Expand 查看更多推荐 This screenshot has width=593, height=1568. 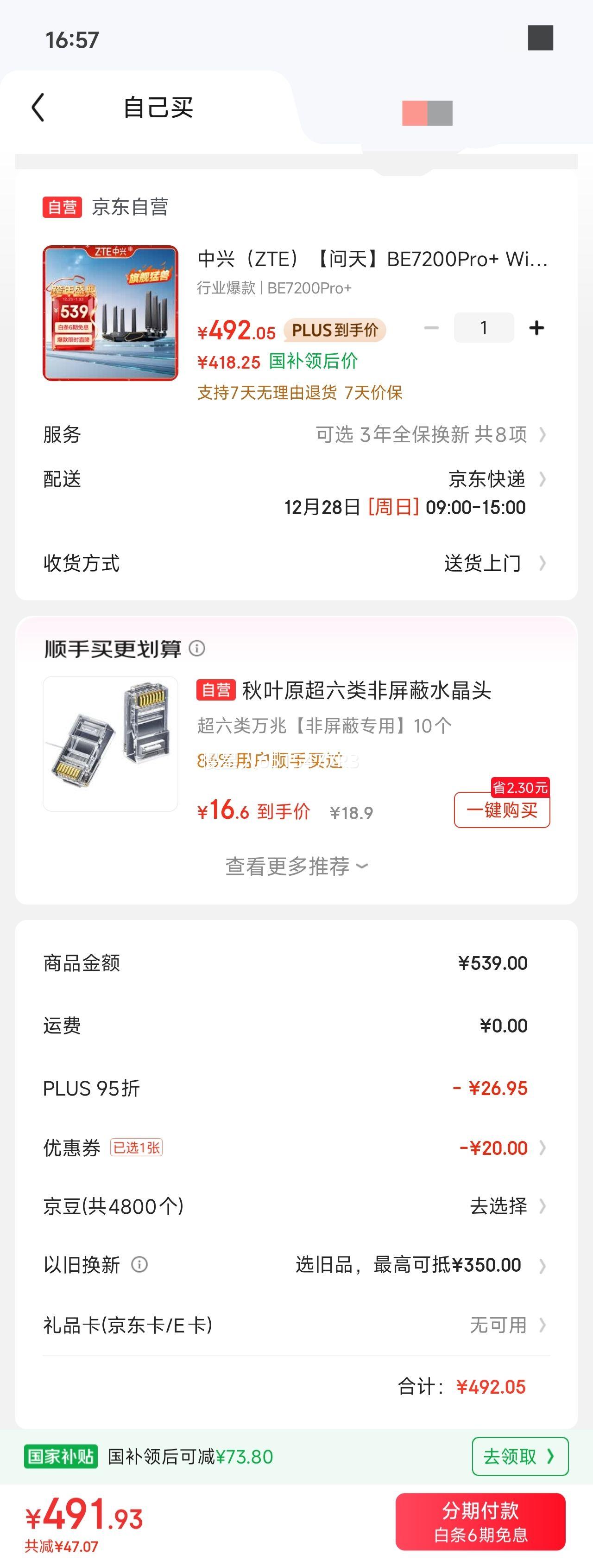296,866
